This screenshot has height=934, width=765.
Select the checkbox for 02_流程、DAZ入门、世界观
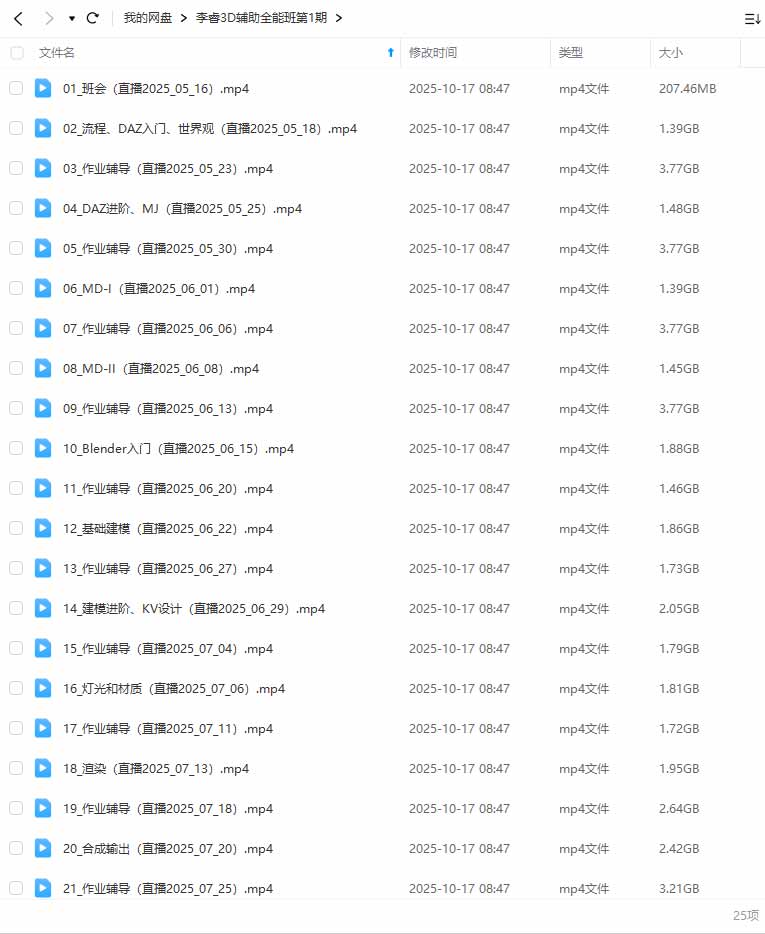coord(16,129)
